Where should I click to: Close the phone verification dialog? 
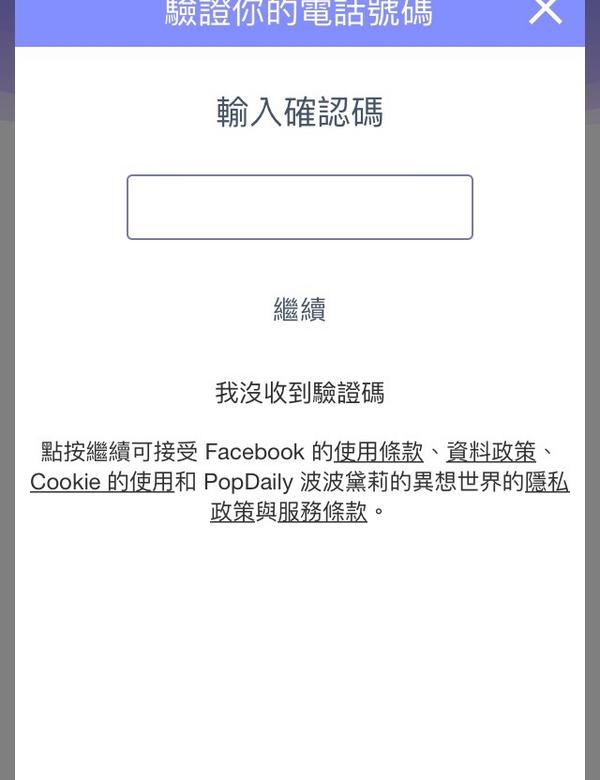pyautogui.click(x=545, y=11)
